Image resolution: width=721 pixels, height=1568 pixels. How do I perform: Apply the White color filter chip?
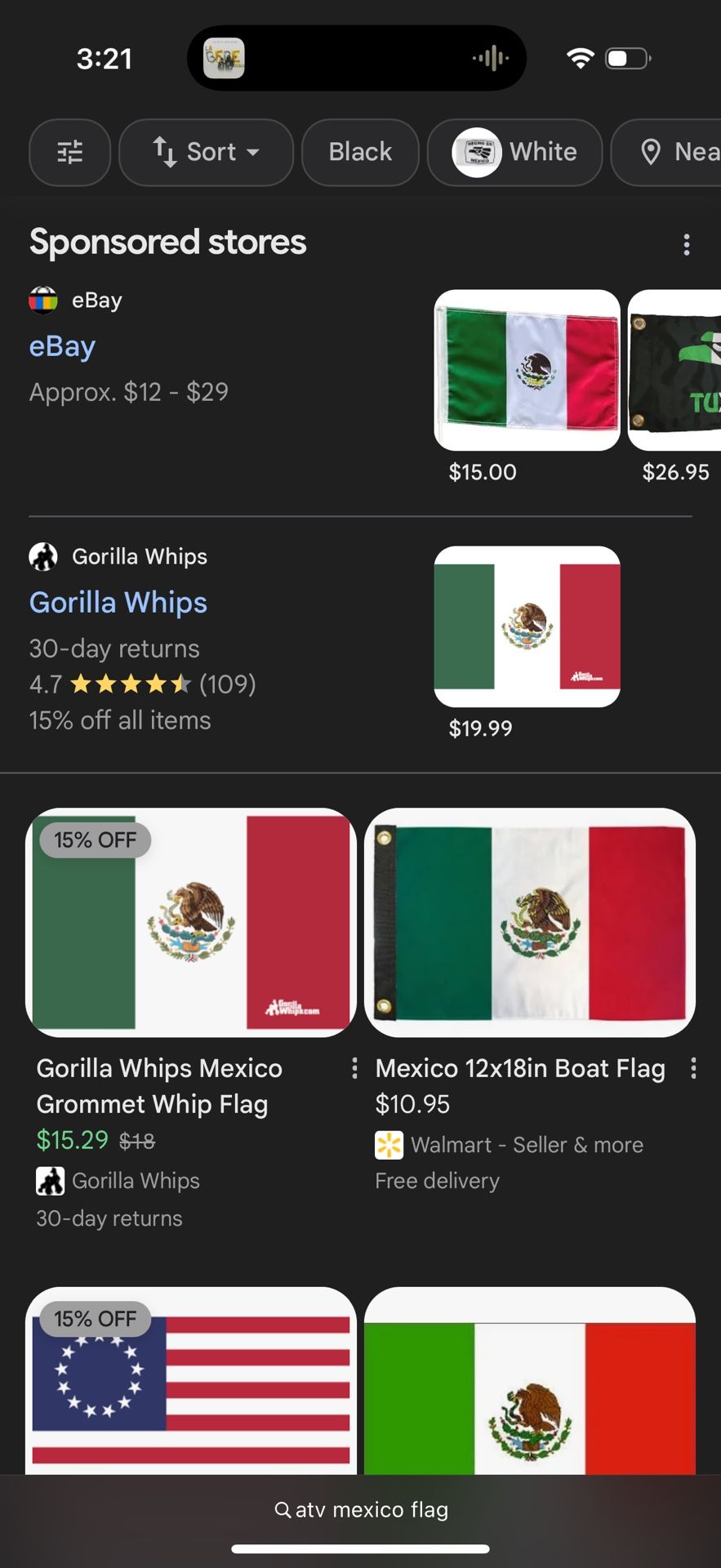pos(514,152)
